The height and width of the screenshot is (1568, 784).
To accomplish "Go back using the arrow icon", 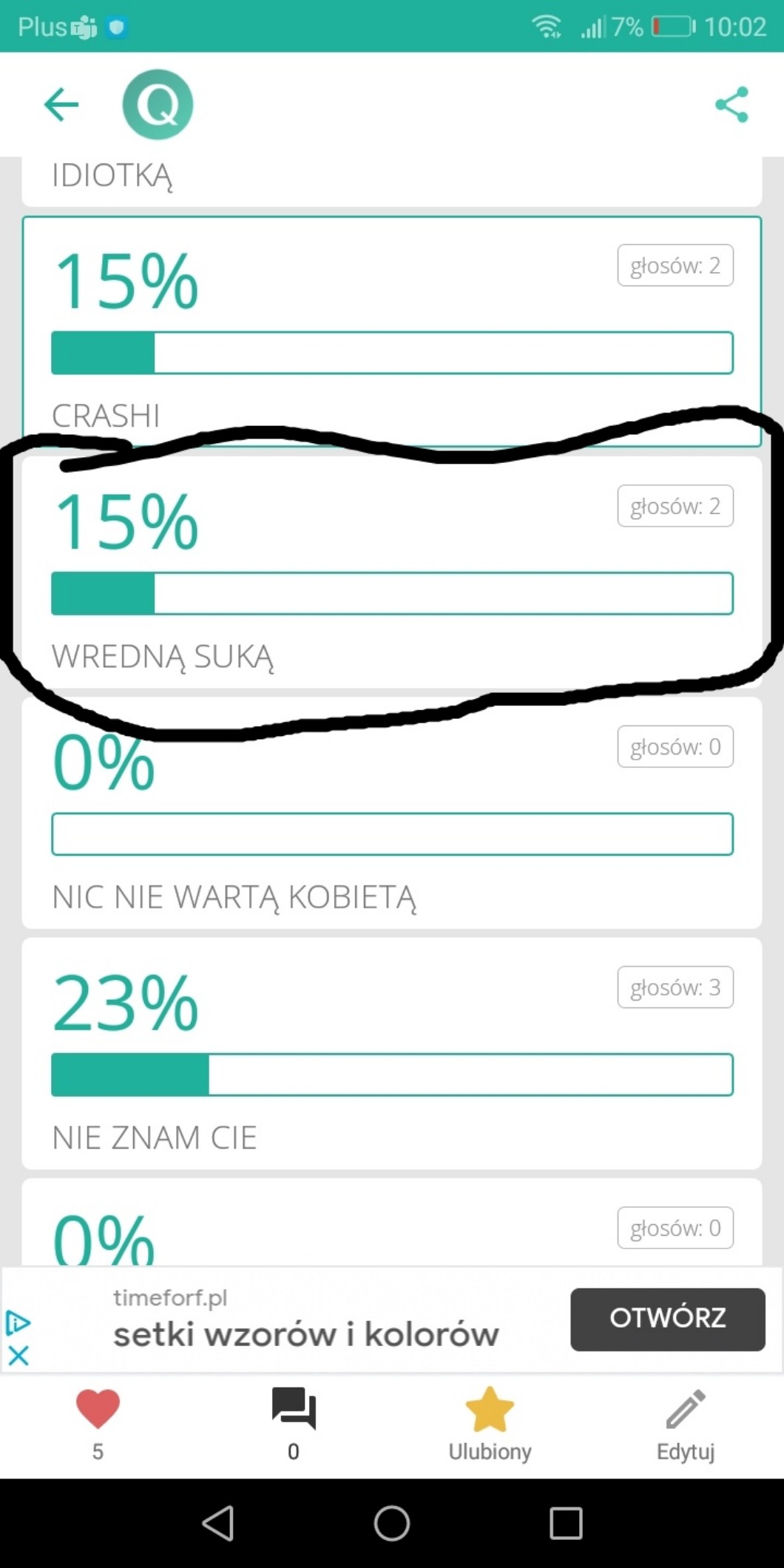I will click(61, 104).
